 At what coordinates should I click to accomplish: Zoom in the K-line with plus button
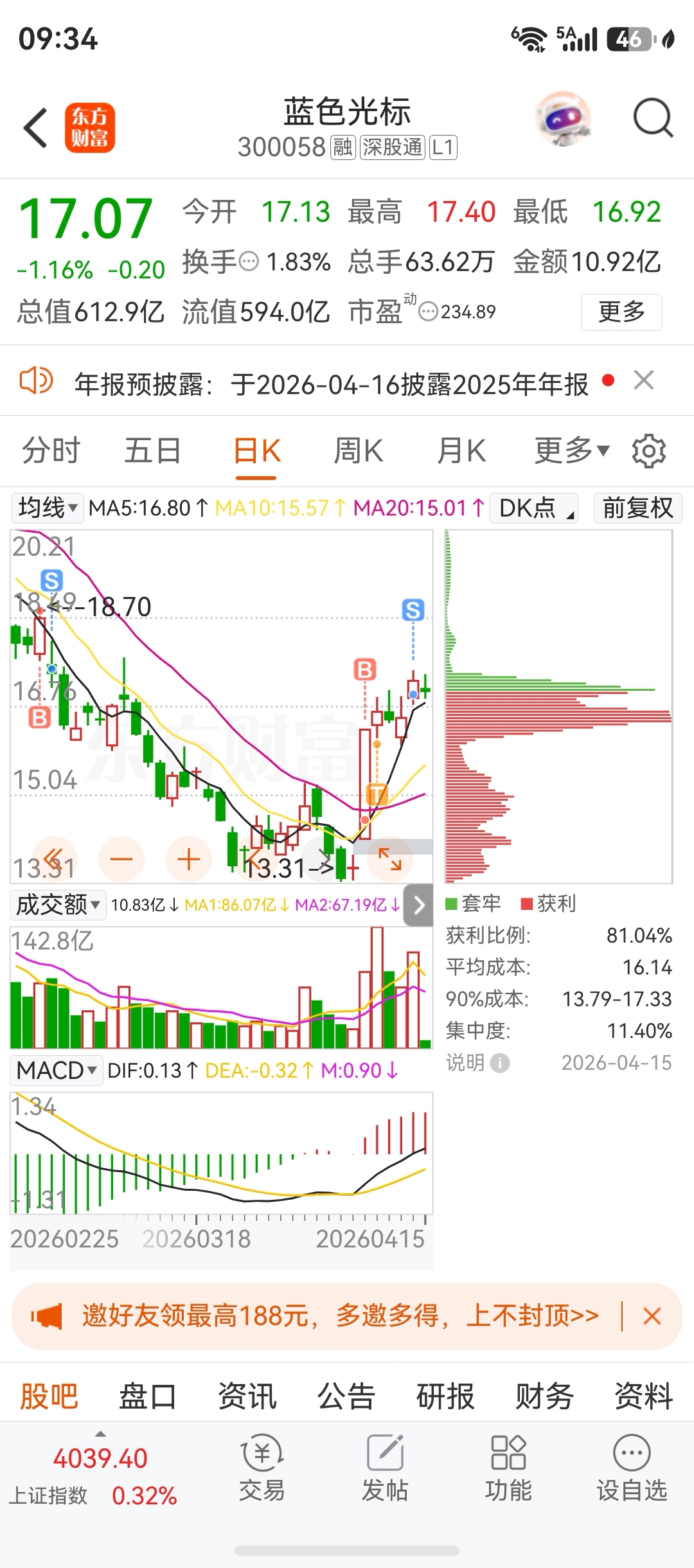(x=189, y=859)
